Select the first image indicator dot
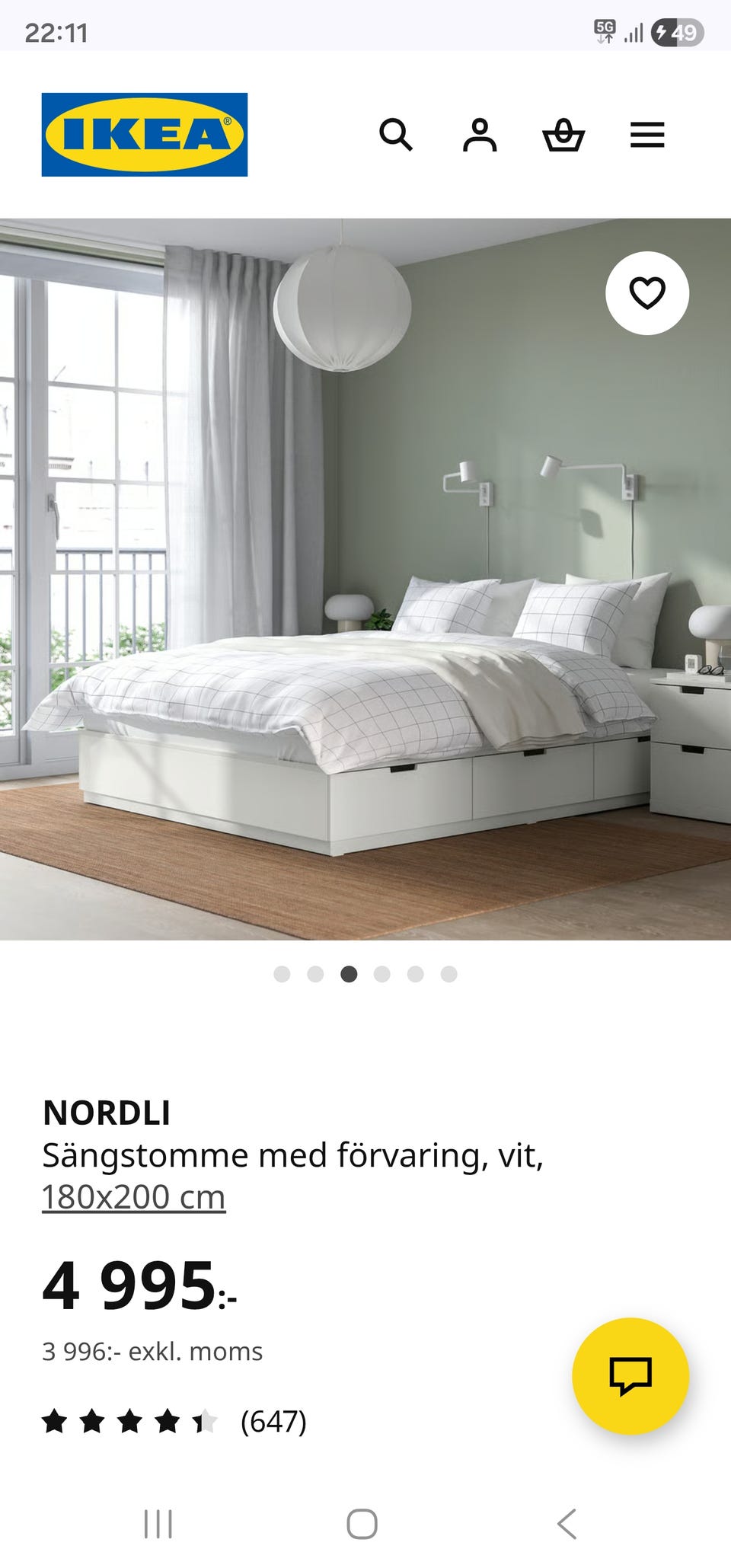This screenshot has height=1568, width=731. point(282,974)
